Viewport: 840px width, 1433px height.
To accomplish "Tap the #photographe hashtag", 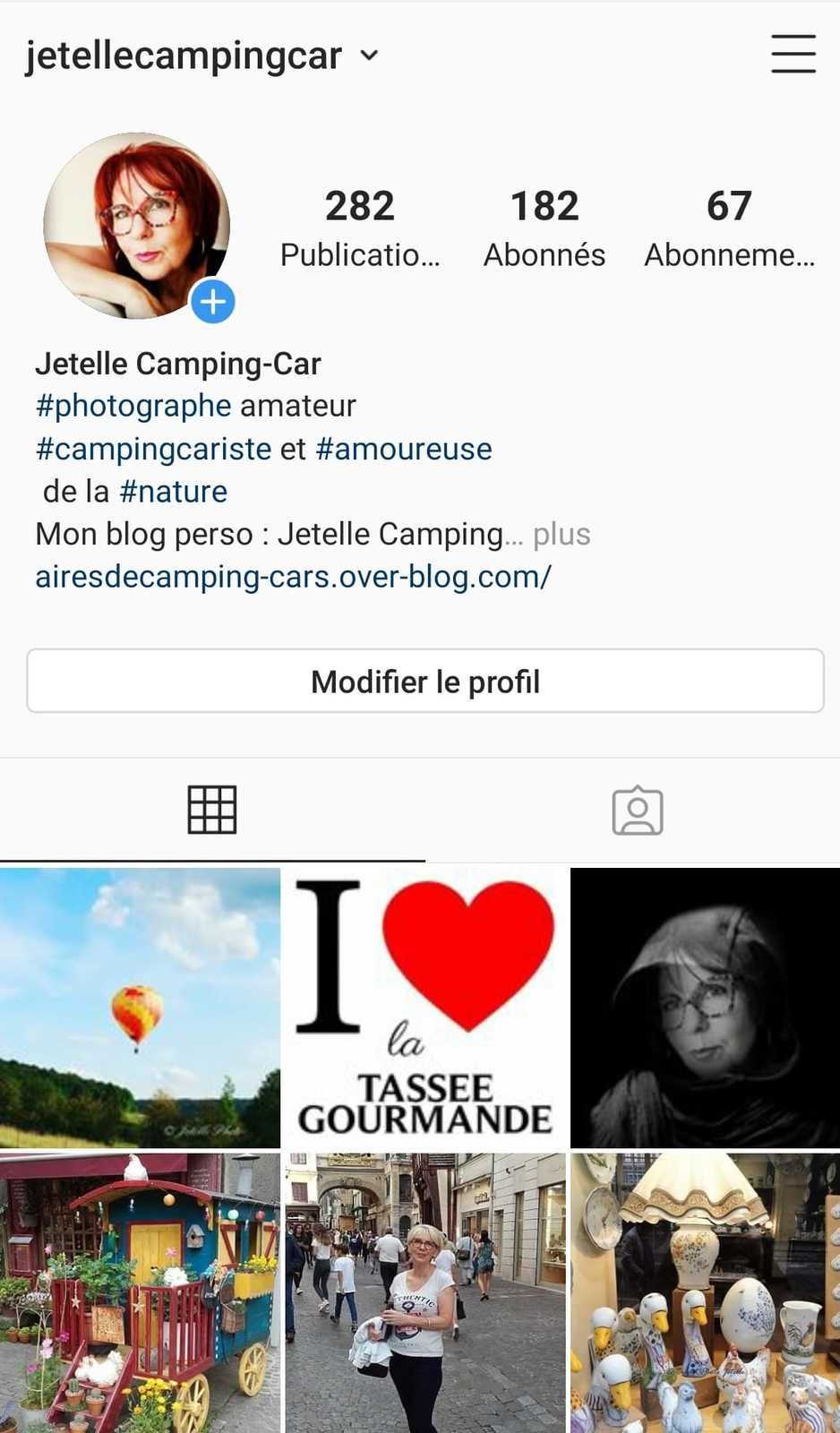I will (133, 406).
